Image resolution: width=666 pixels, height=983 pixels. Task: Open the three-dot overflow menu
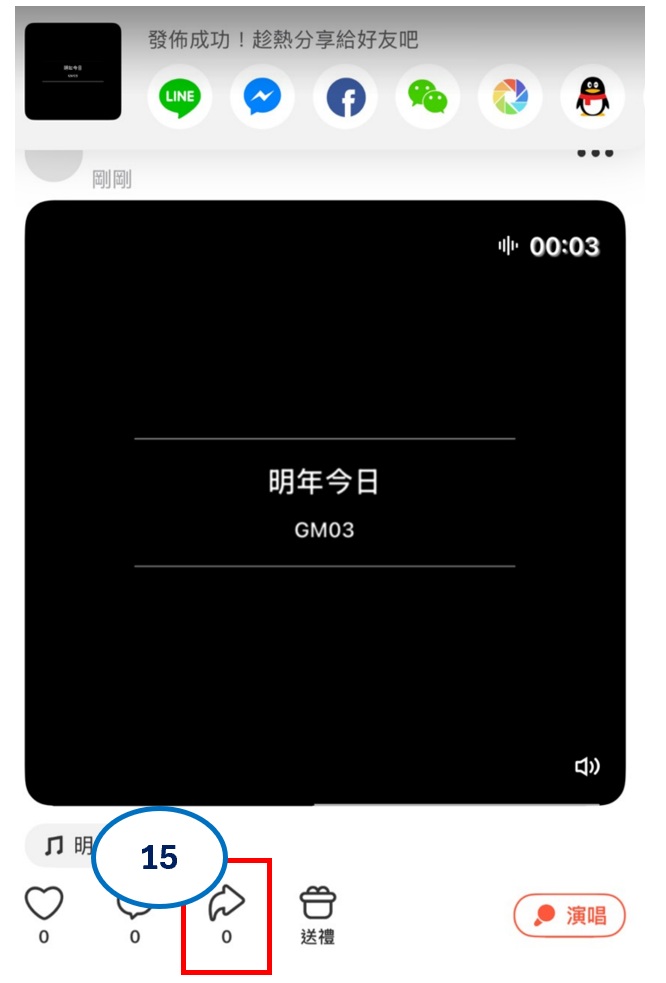[594, 153]
